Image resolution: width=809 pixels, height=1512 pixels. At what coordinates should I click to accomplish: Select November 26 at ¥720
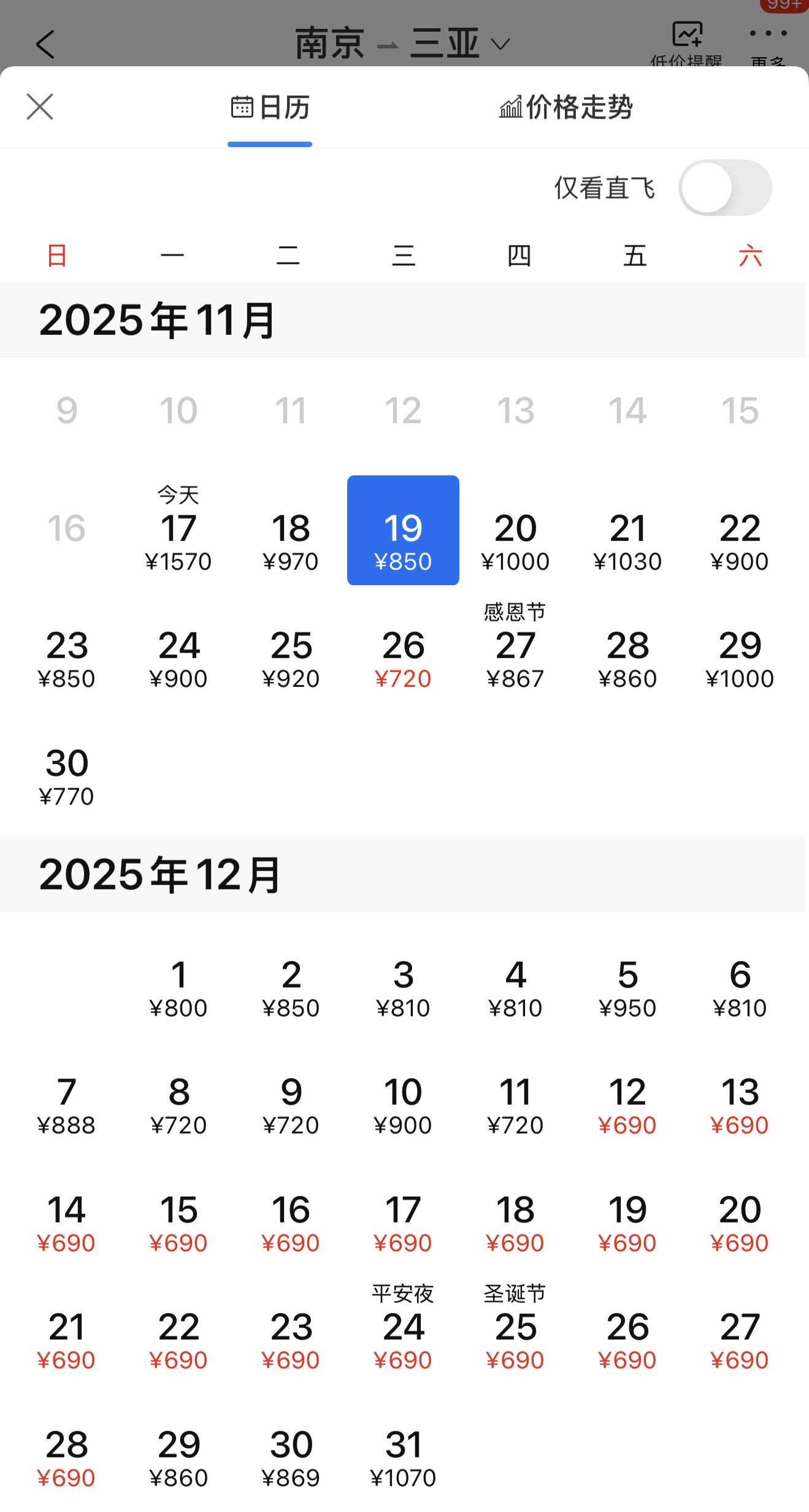click(x=403, y=658)
